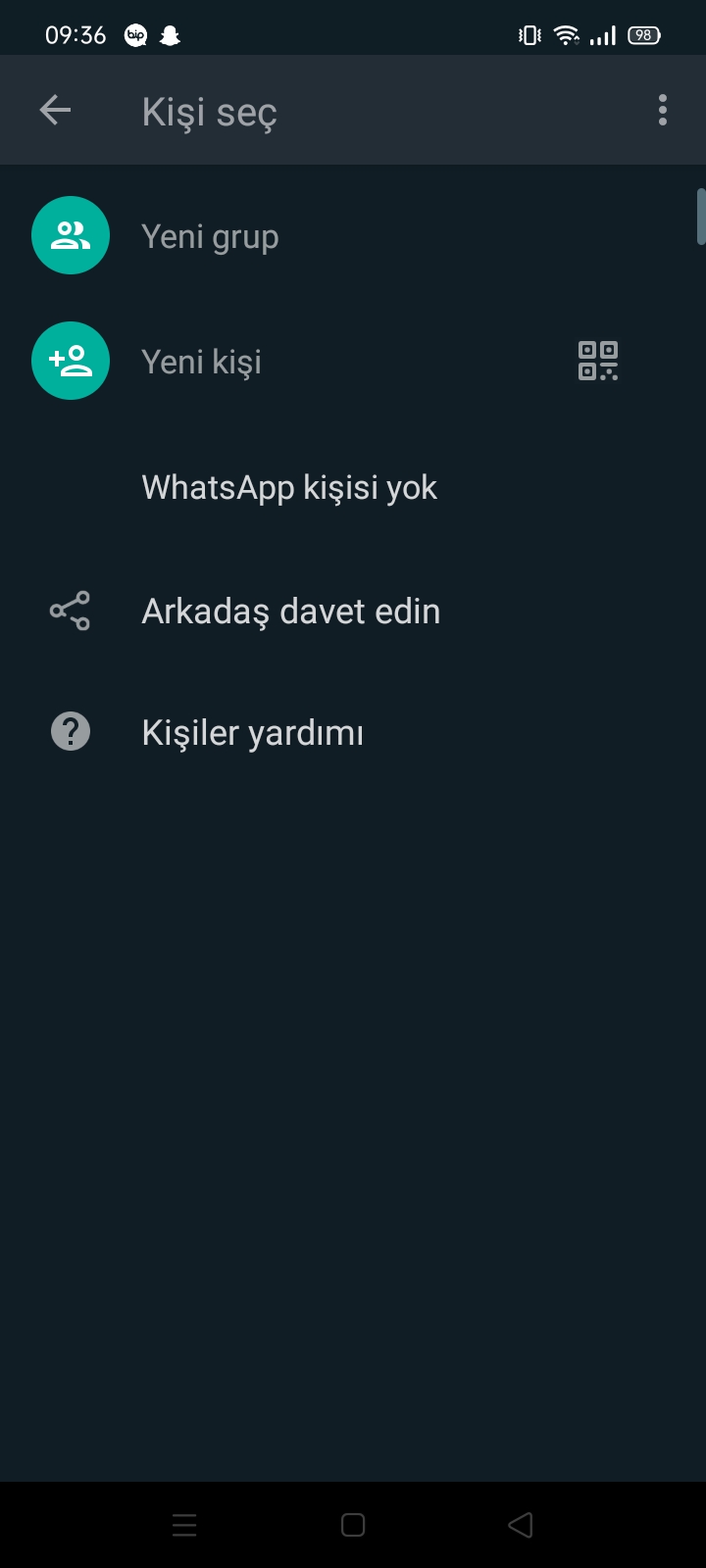Open Kişiler yardımı help
The width and height of the screenshot is (706, 1568).
click(353, 732)
